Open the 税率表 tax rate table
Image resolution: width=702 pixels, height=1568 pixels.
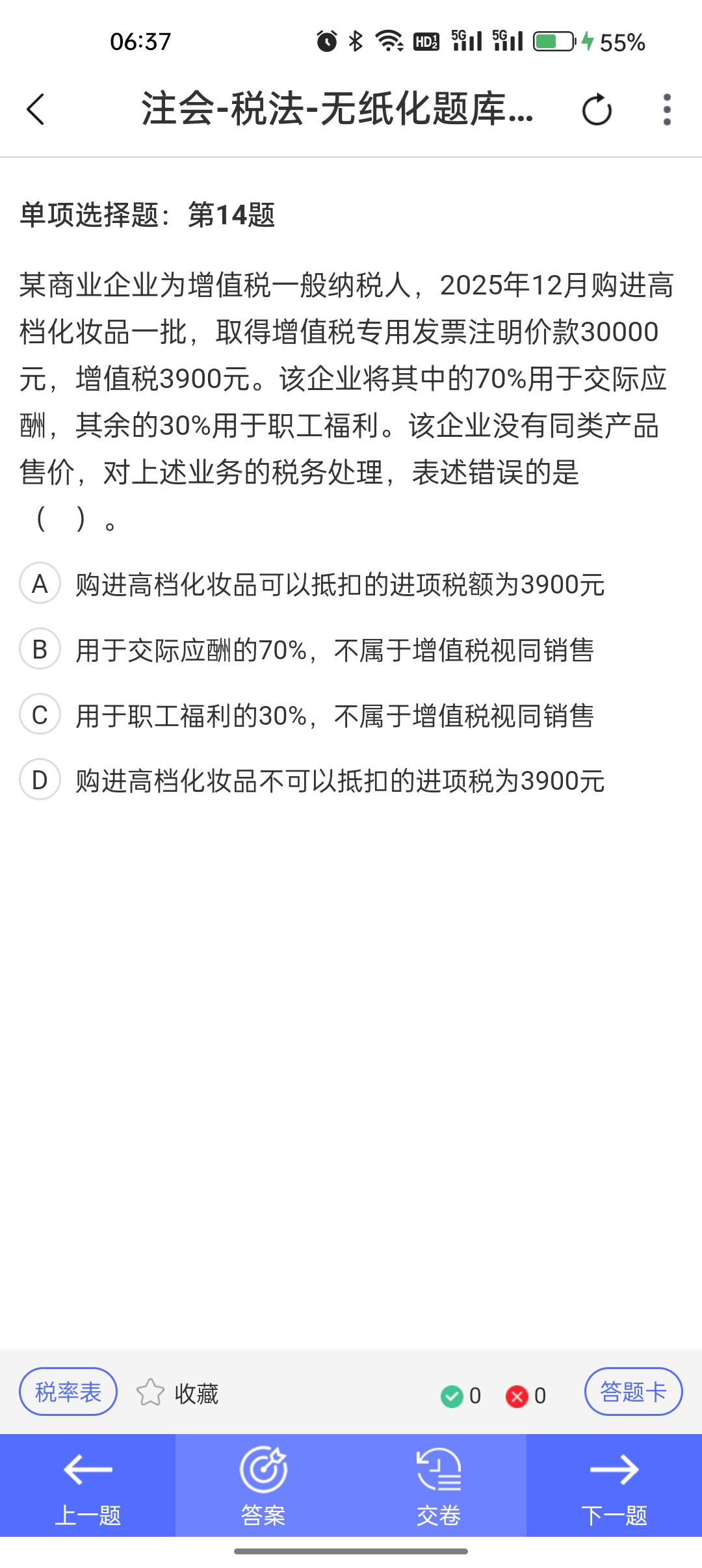(x=68, y=1392)
